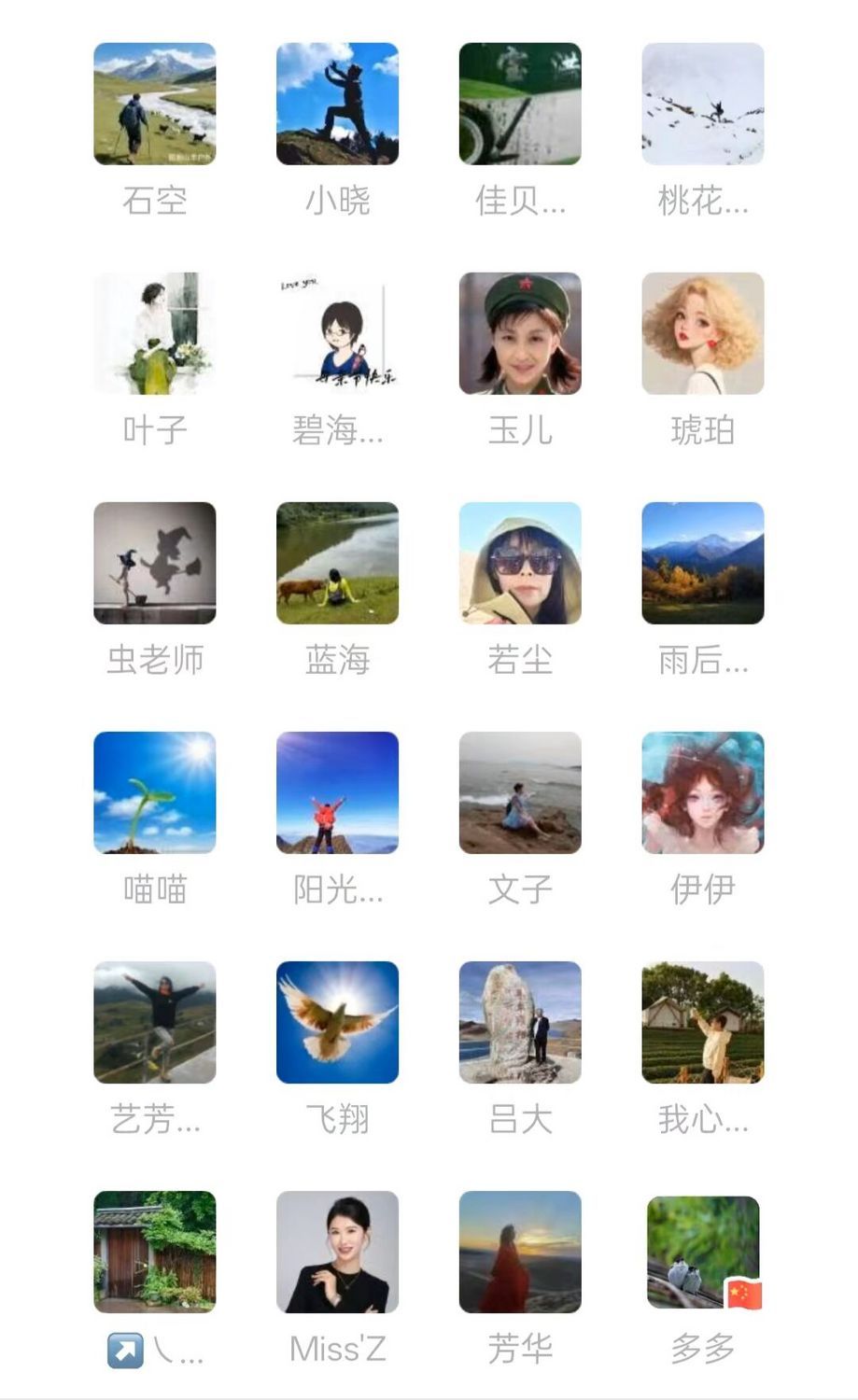
Task: Open member 石空's profile
Action: (155, 104)
